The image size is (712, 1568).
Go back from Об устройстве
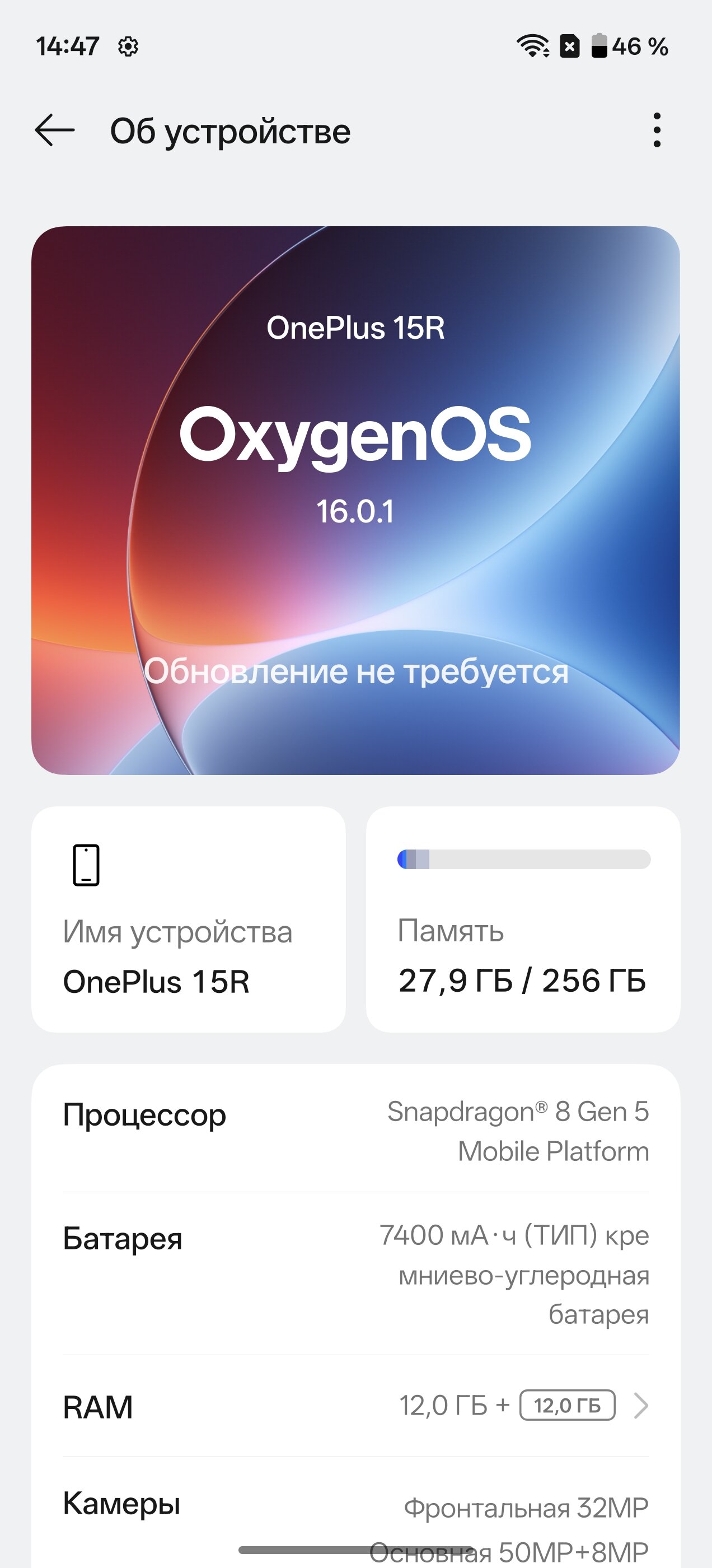[x=55, y=130]
